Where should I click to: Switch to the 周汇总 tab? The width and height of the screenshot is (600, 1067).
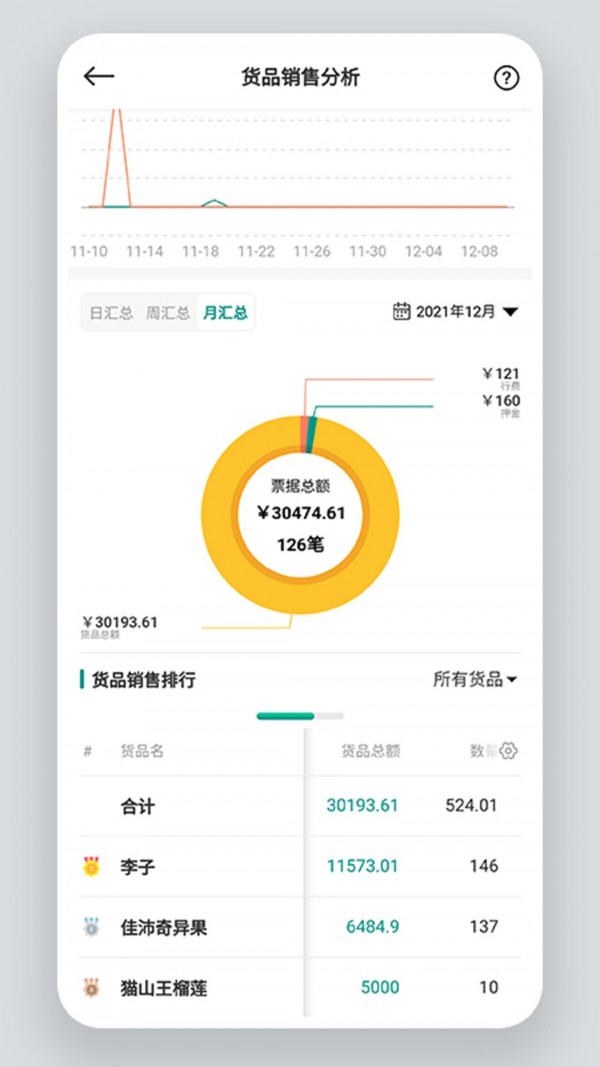point(167,313)
